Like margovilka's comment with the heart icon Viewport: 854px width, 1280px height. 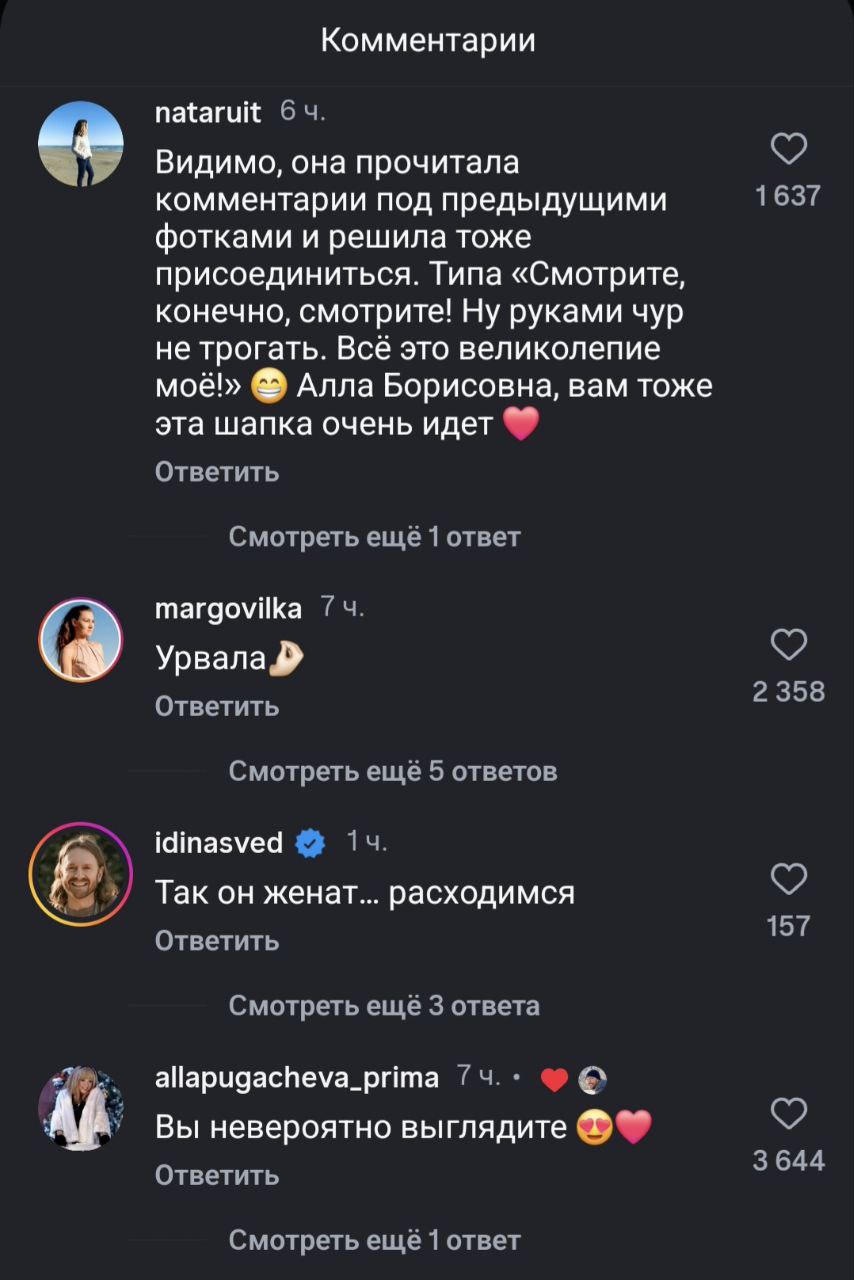[x=790, y=643]
